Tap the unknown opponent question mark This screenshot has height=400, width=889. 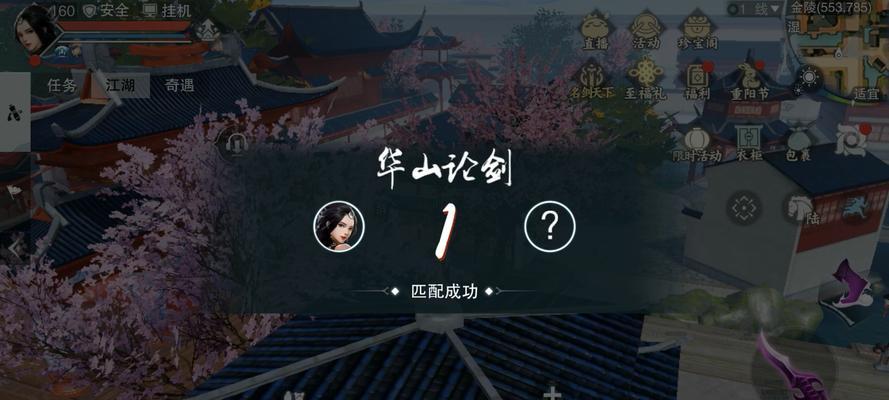coord(549,229)
